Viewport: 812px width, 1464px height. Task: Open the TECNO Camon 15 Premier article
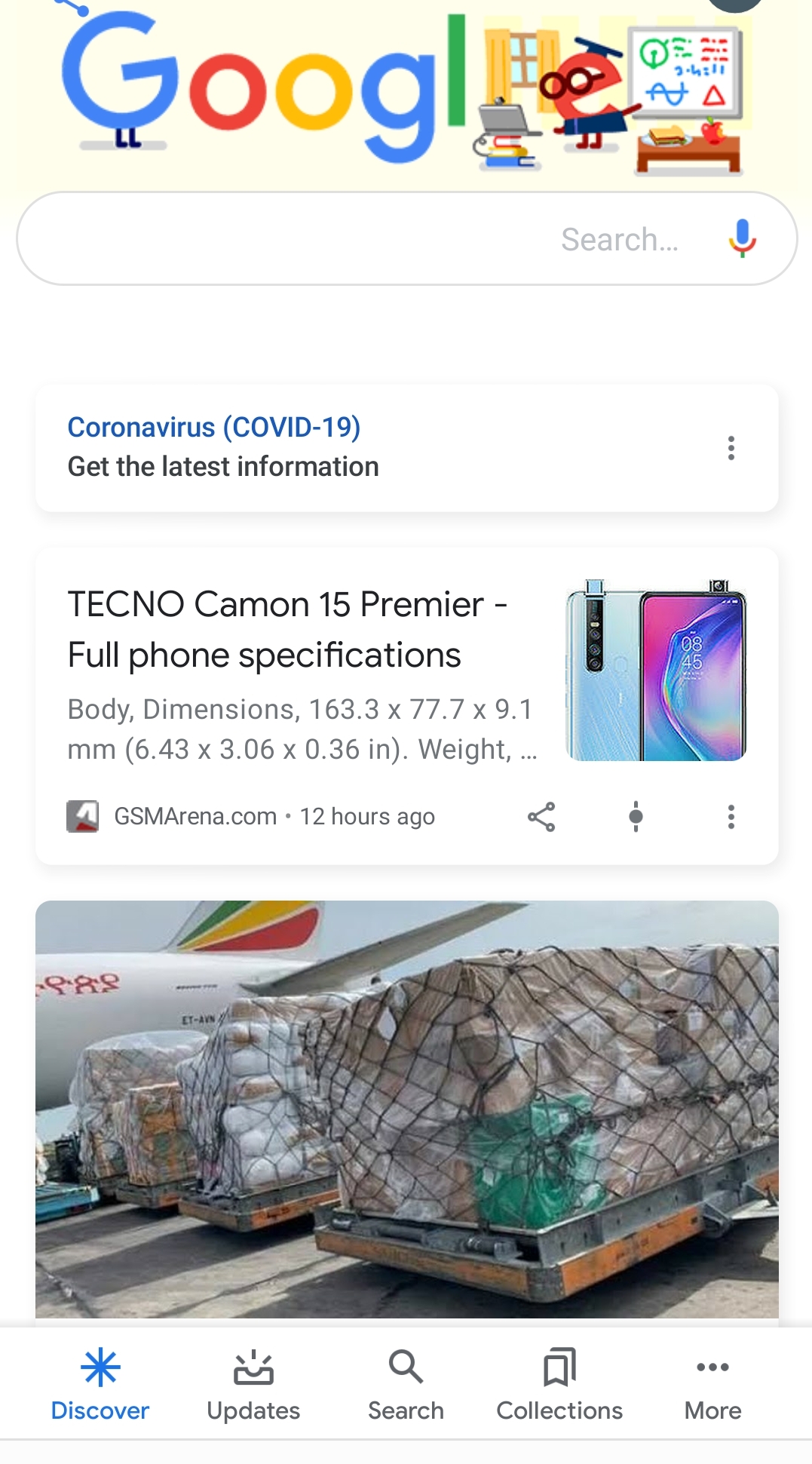tap(286, 630)
